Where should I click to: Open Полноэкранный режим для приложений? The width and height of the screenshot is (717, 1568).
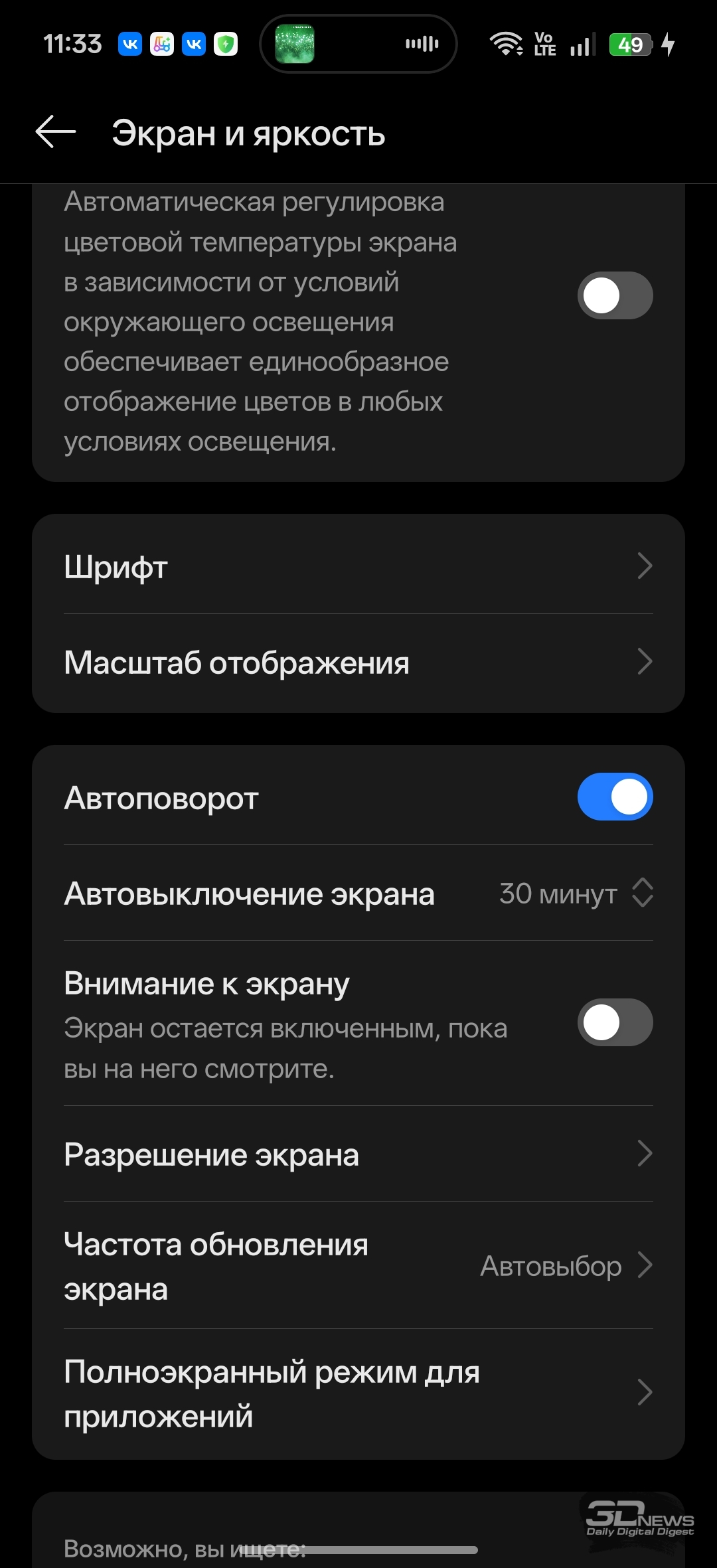point(358,1393)
